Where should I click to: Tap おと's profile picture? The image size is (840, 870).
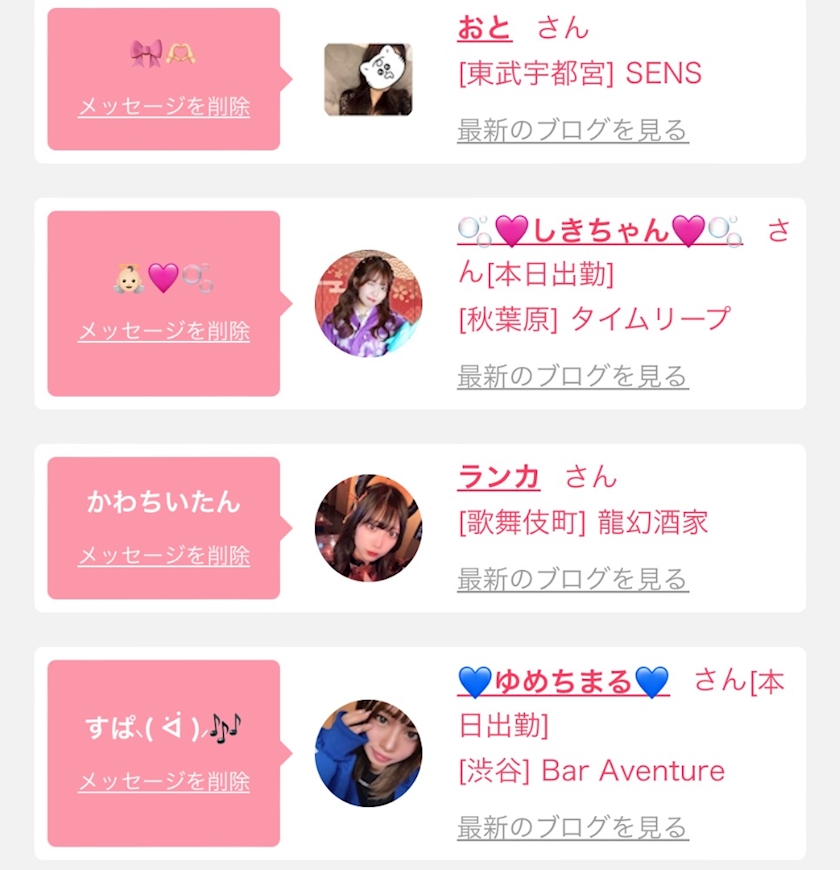pos(368,79)
